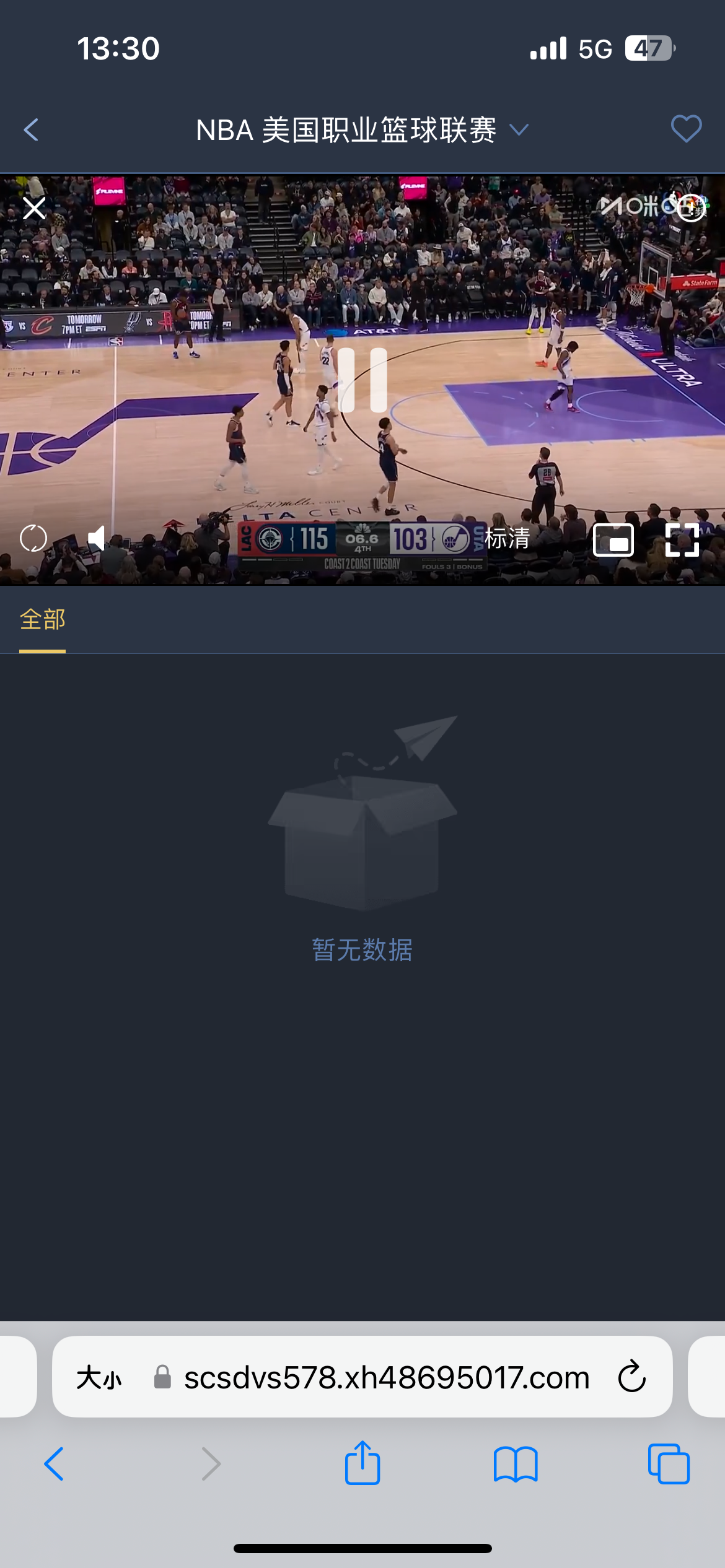The width and height of the screenshot is (725, 1568).
Task: Enter fullscreen video mode
Action: point(682,540)
